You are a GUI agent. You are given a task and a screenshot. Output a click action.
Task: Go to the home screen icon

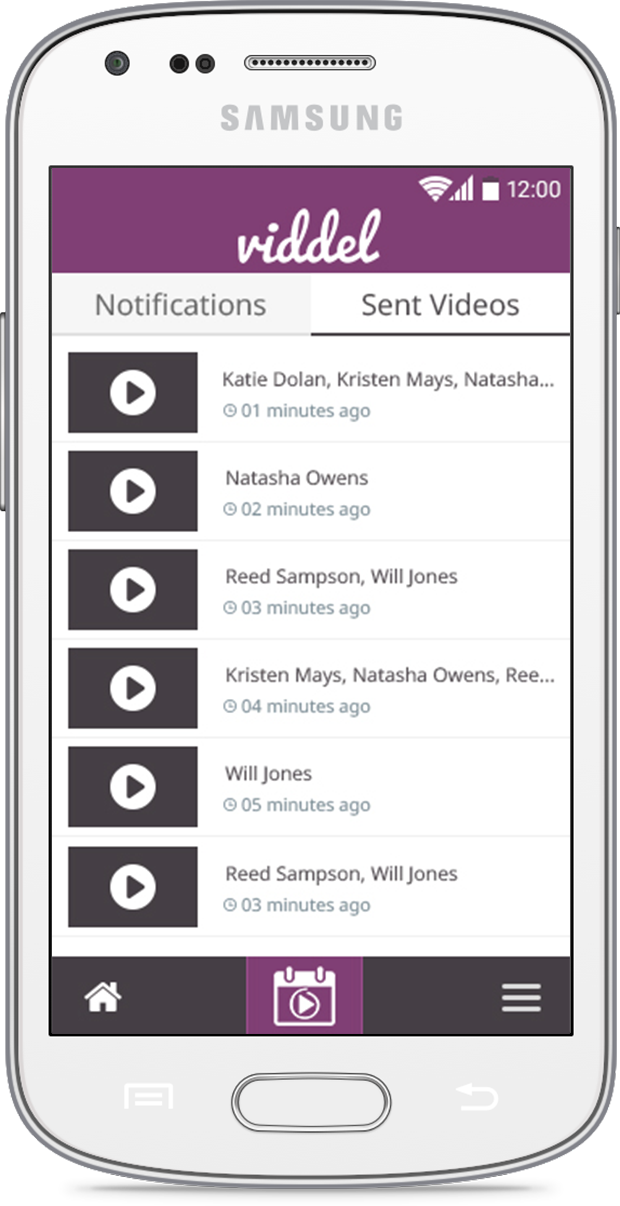pos(103,996)
